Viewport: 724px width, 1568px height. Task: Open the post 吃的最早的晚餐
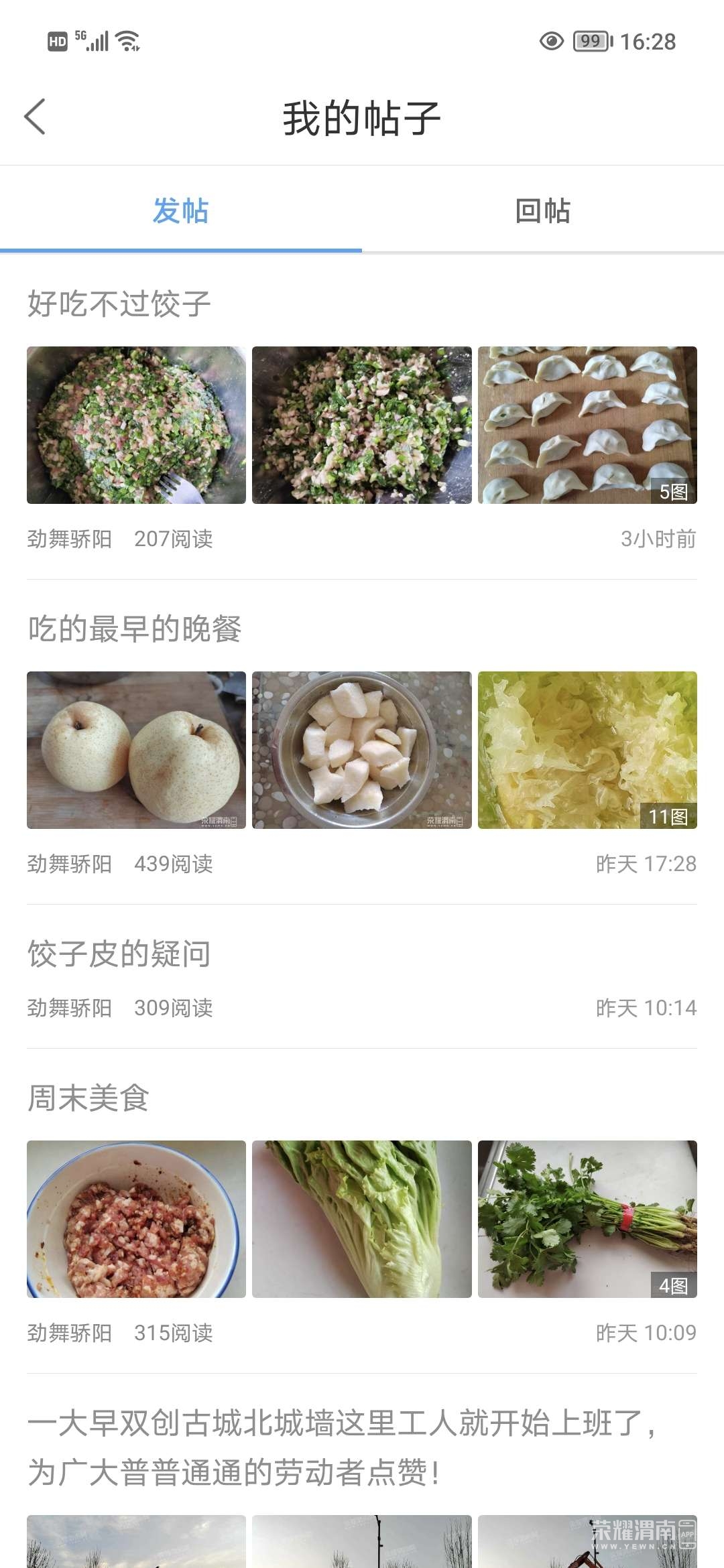coord(134,629)
